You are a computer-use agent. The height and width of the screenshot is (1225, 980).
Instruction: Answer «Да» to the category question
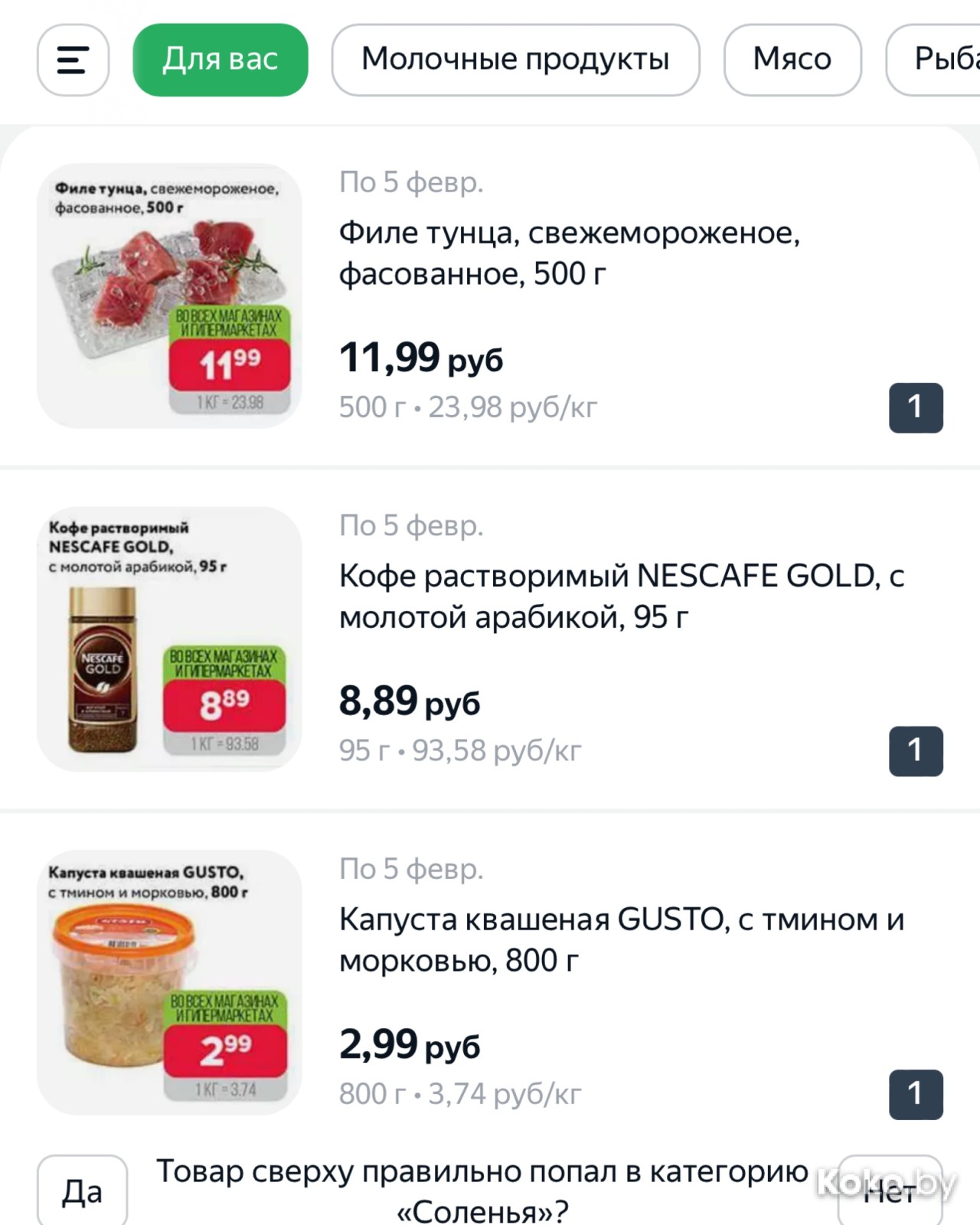coord(82,1191)
